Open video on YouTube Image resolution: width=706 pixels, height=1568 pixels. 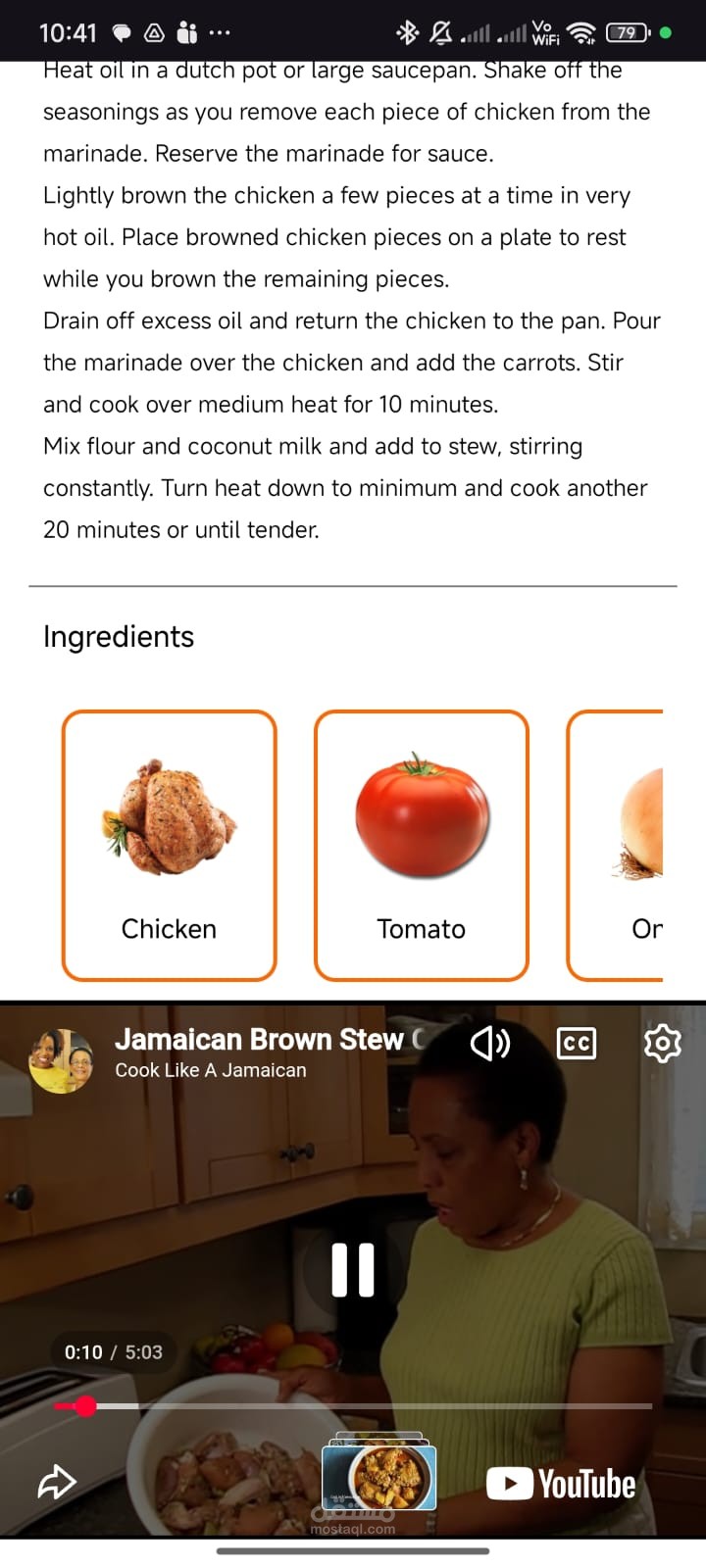[x=562, y=1484]
